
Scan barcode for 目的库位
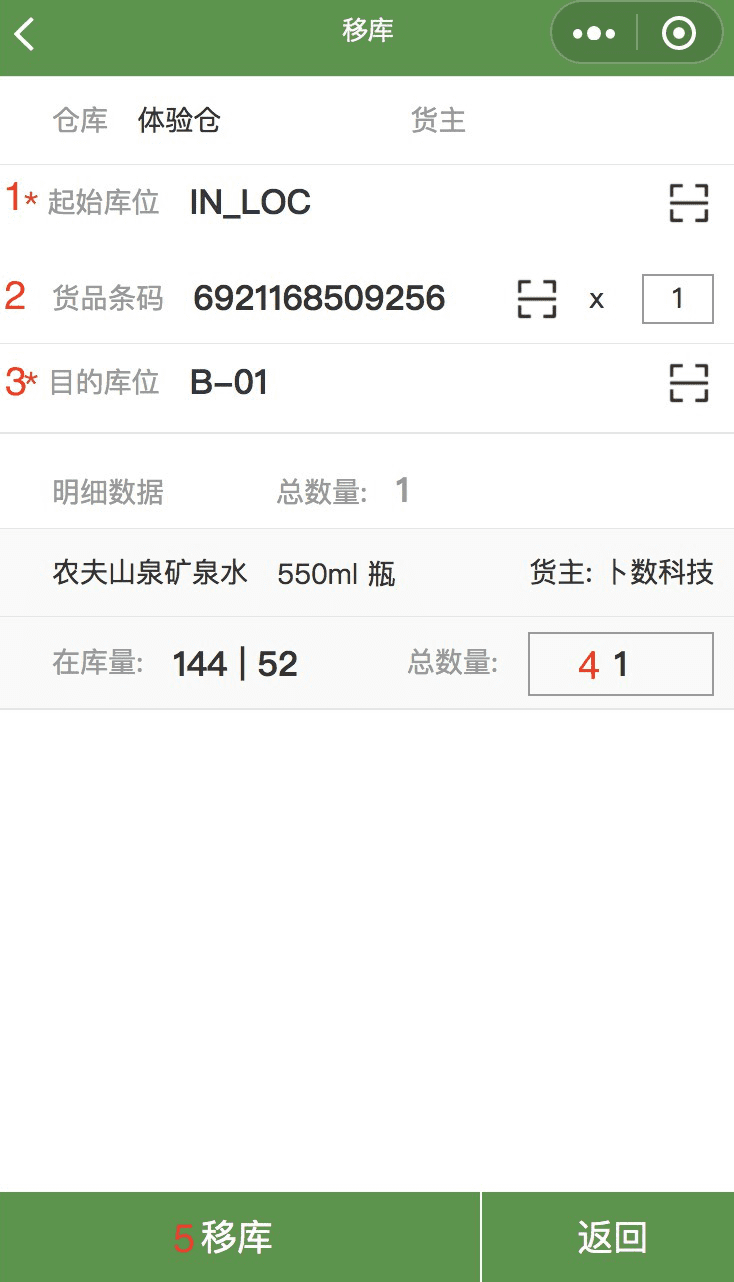[688, 383]
